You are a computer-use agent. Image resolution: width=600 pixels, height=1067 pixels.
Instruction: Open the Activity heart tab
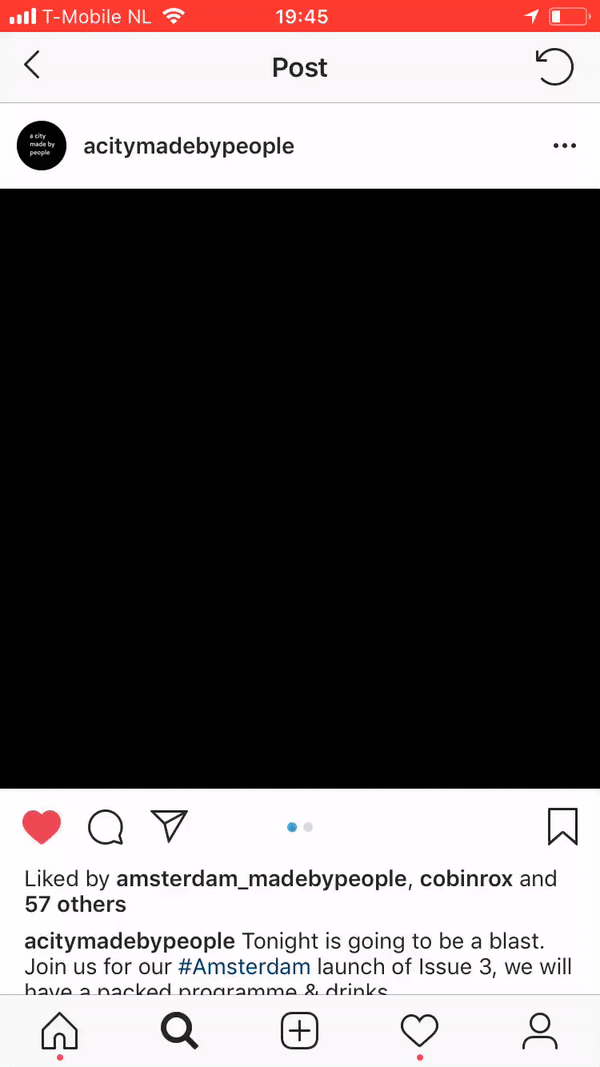pos(420,1032)
